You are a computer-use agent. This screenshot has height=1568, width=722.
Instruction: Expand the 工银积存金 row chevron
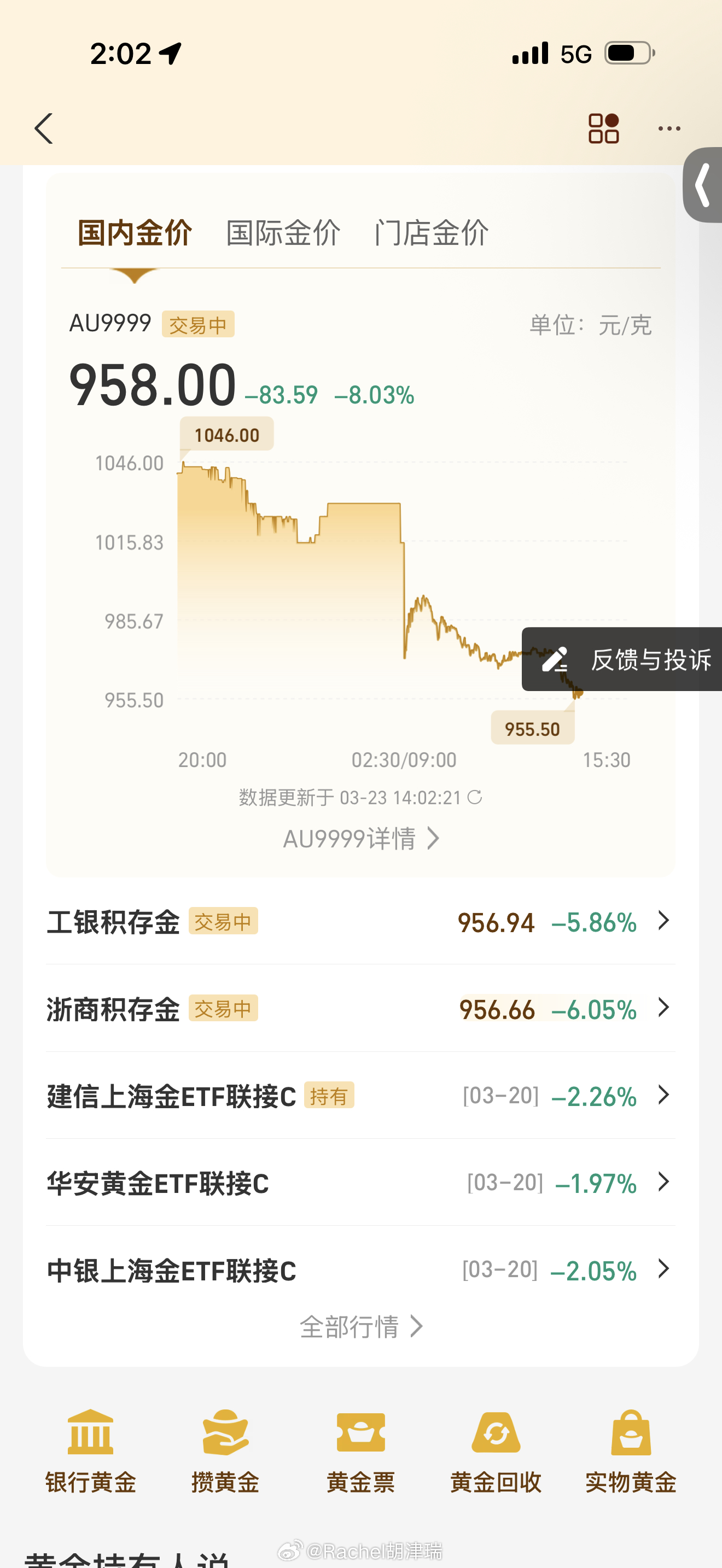point(663,922)
